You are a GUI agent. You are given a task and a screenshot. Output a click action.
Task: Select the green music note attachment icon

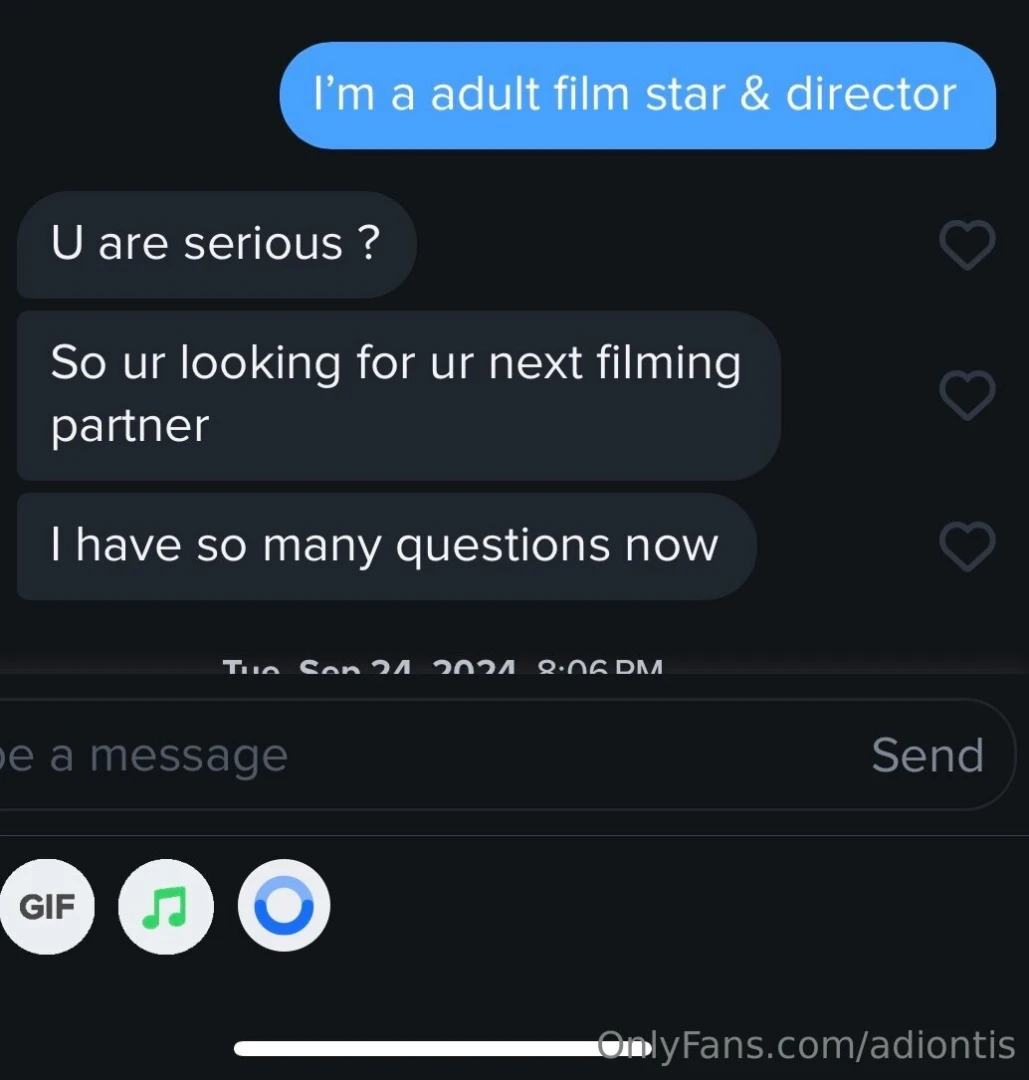(x=165, y=906)
